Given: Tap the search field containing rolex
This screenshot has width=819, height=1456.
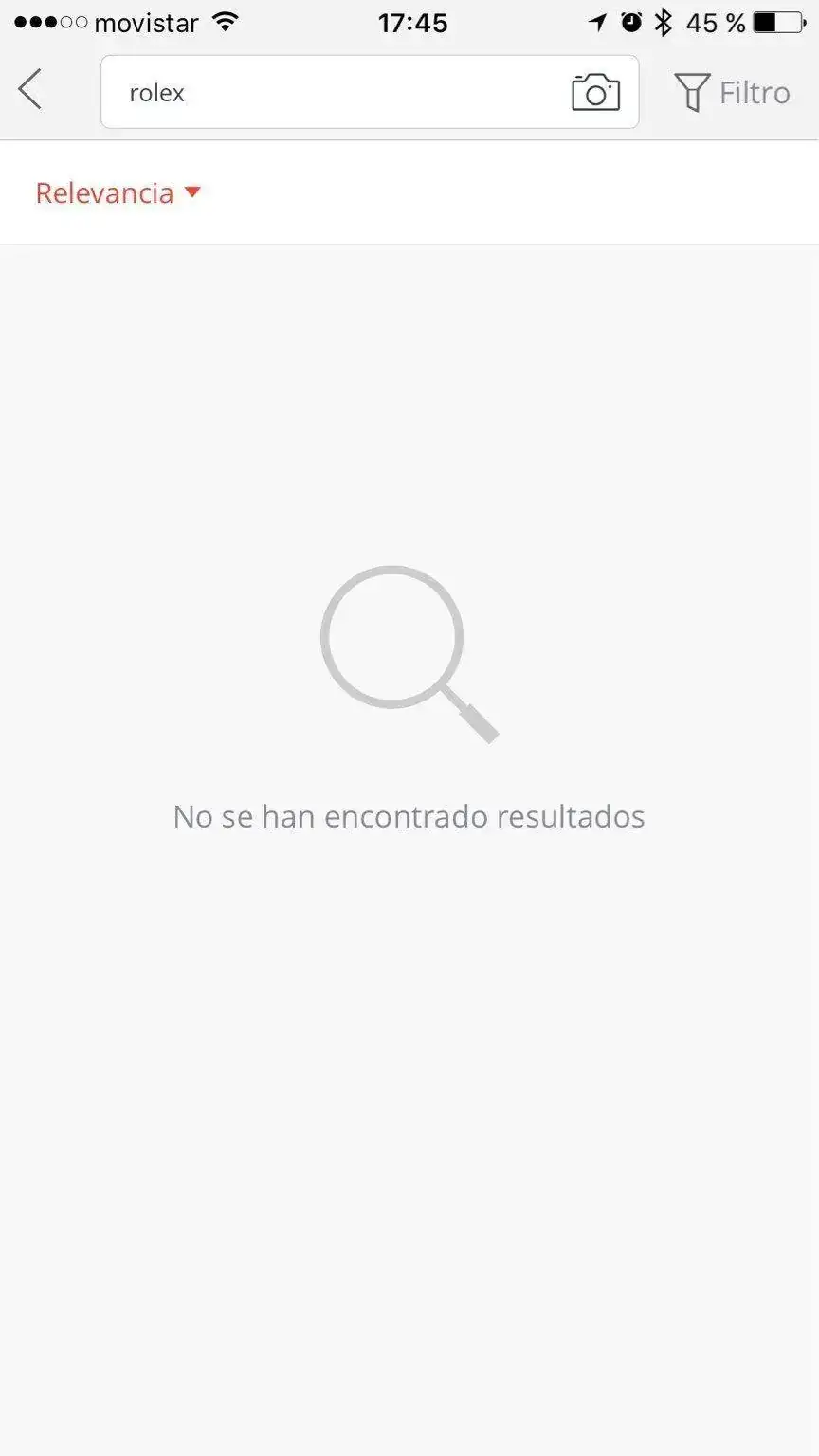Looking at the screenshot, I should (x=332, y=92).
